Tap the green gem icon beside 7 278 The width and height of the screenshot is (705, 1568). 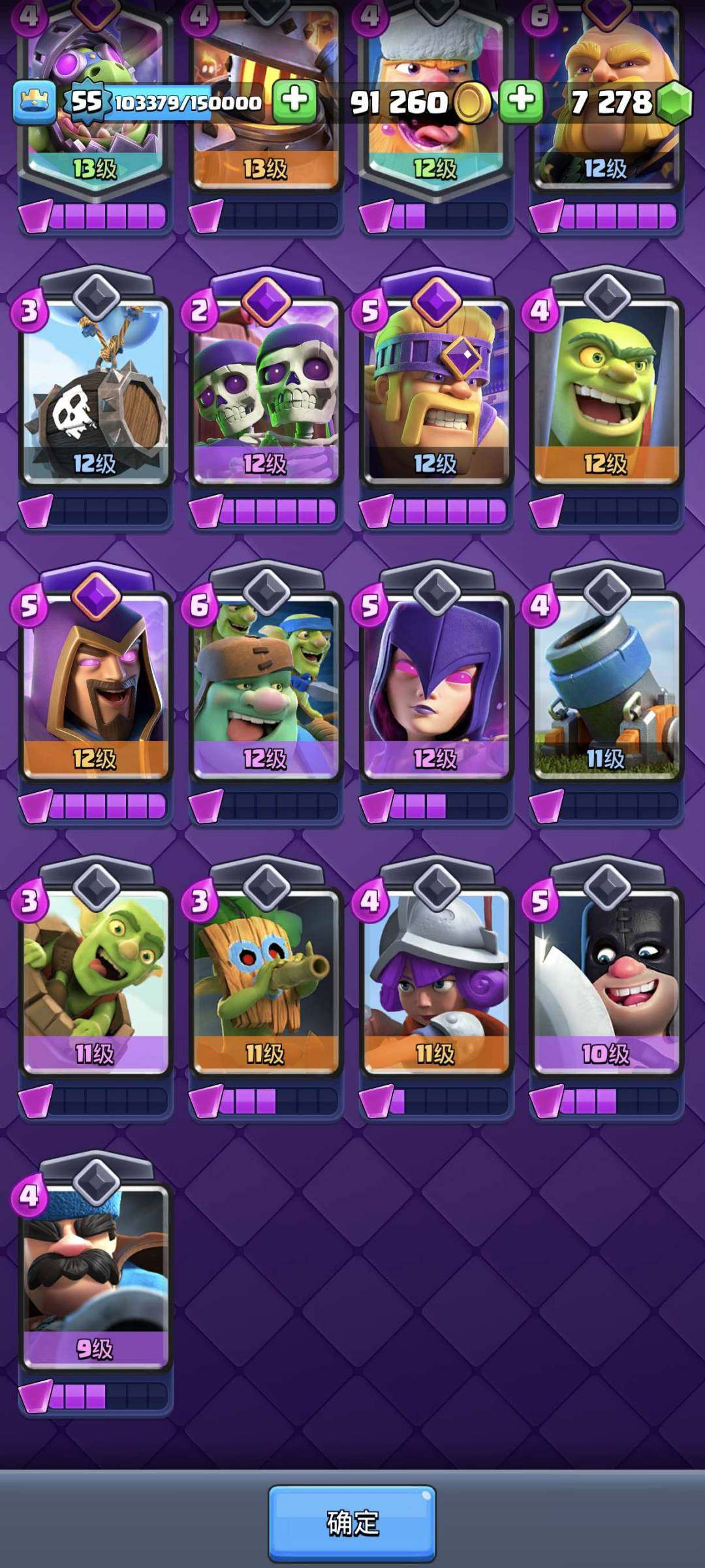[x=674, y=103]
